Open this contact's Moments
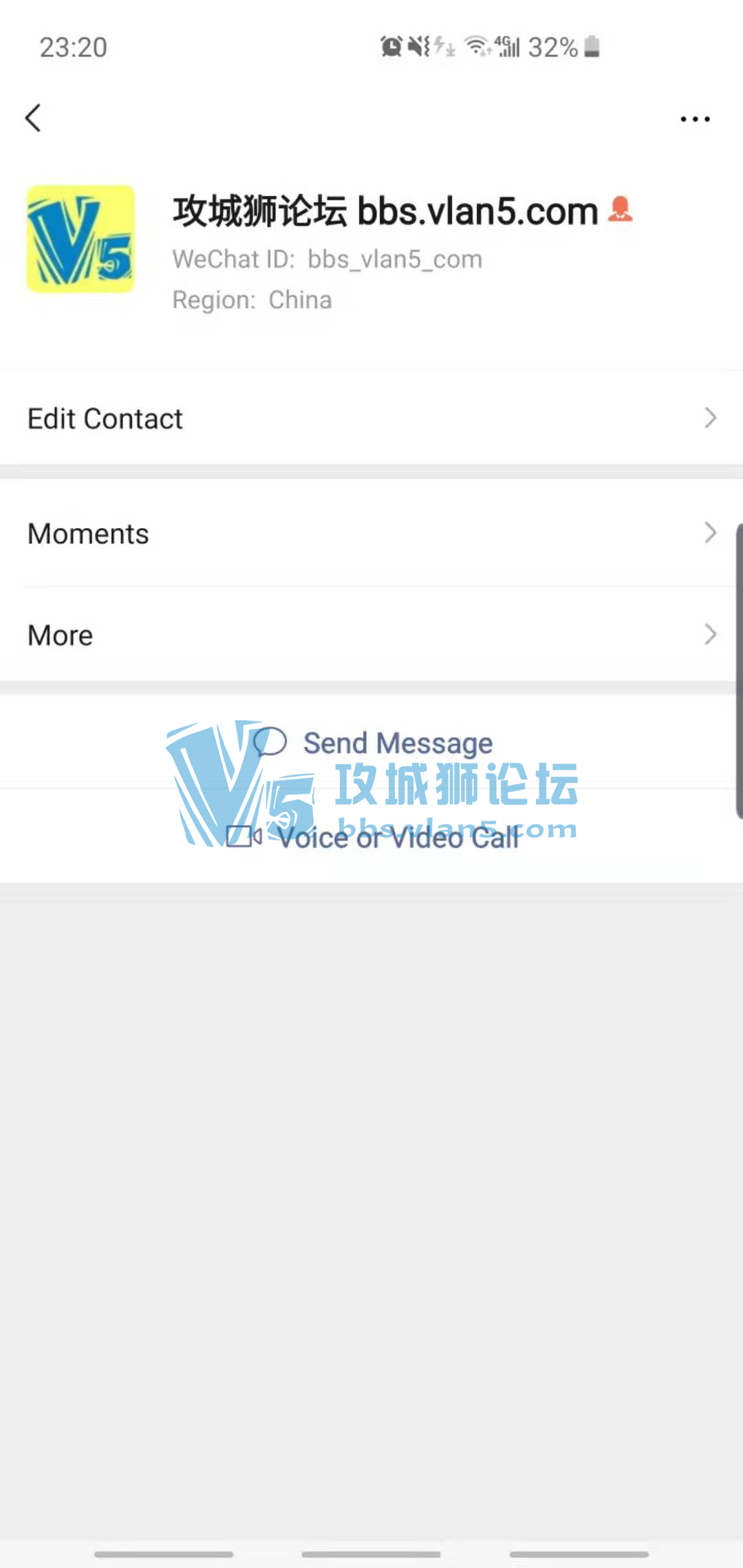Screen dimensions: 743x1568 point(371,534)
